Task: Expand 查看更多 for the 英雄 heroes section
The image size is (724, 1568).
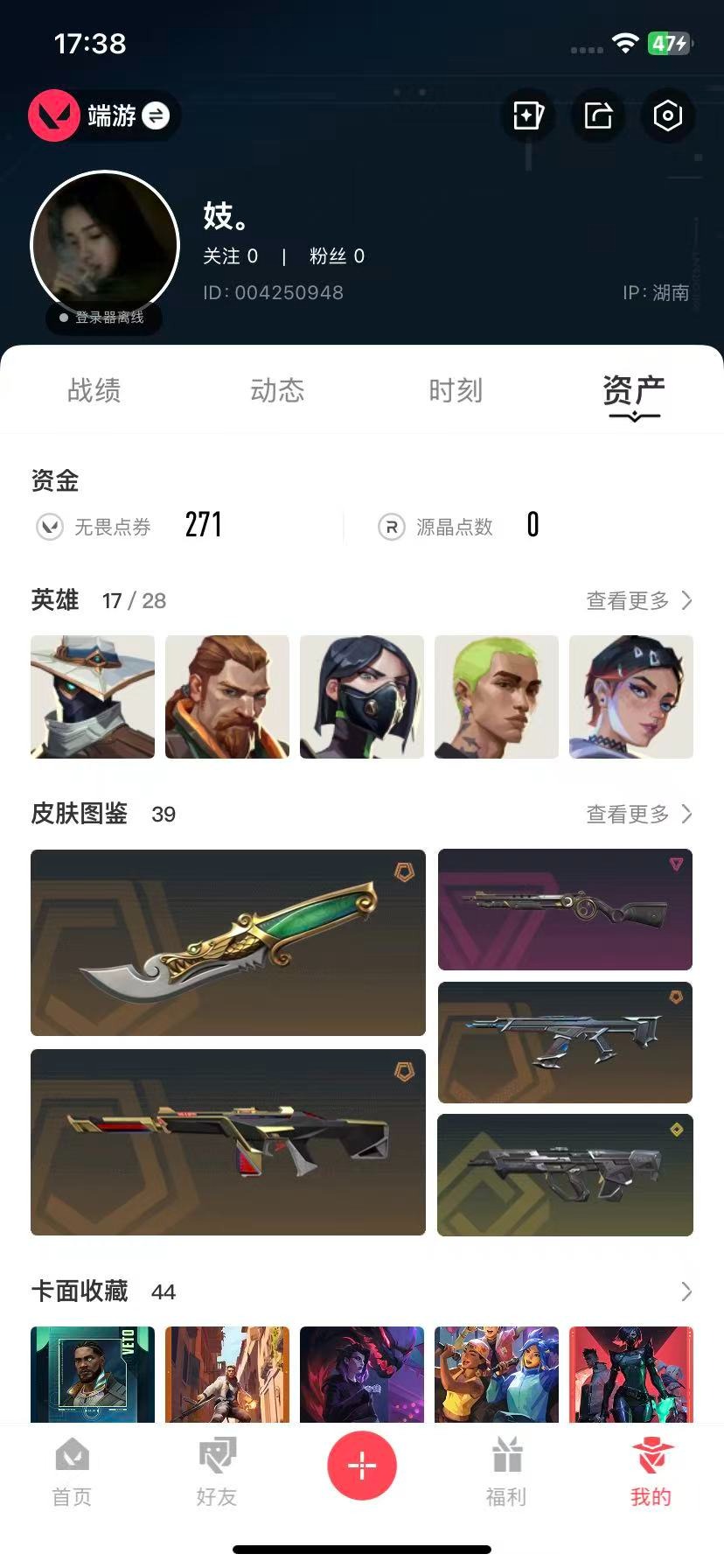Action: (638, 601)
